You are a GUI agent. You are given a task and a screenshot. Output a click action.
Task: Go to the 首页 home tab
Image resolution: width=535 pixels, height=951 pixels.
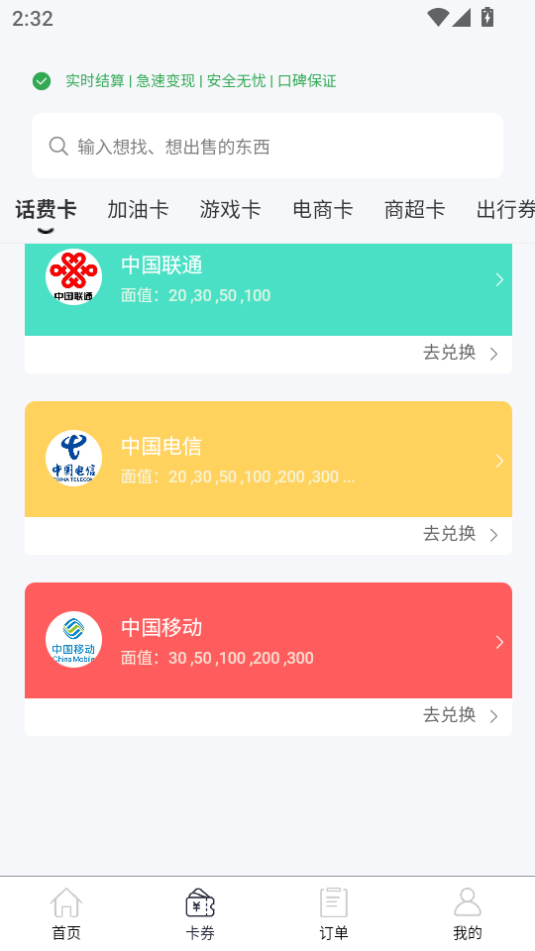(x=66, y=914)
